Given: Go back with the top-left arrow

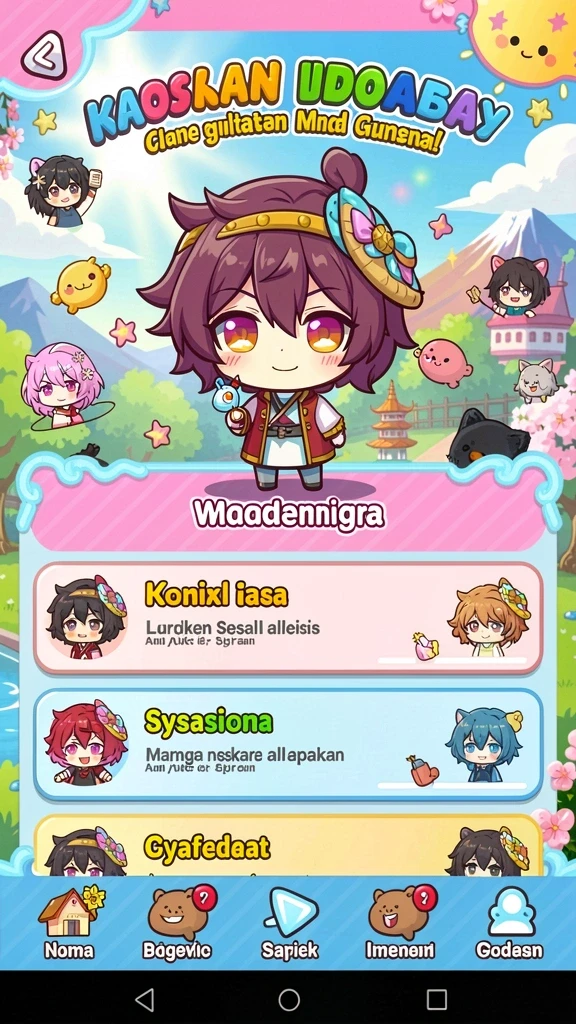Looking at the screenshot, I should [44, 57].
